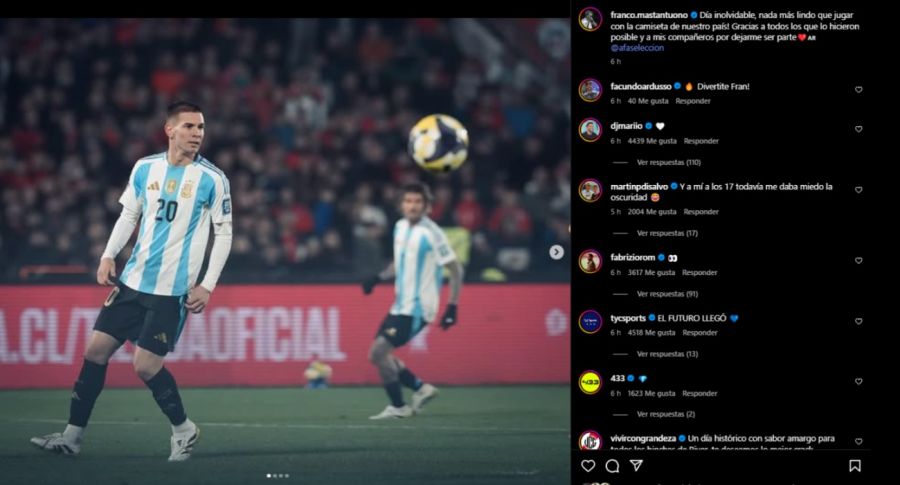Expand the 13 replies under tycsports
This screenshot has height=485, width=900.
(x=666, y=354)
